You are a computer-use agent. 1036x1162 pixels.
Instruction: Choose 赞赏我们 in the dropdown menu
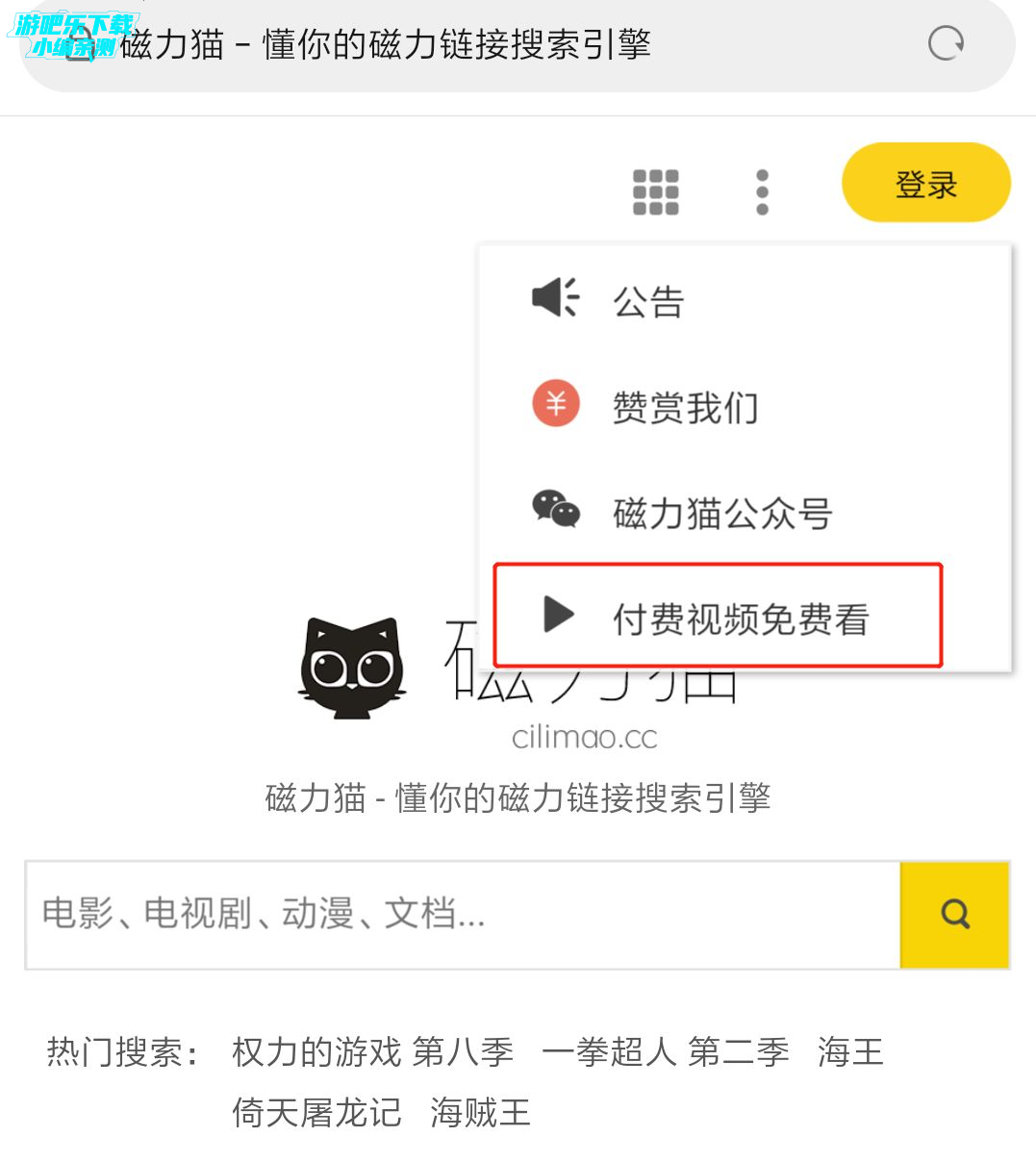point(686,407)
